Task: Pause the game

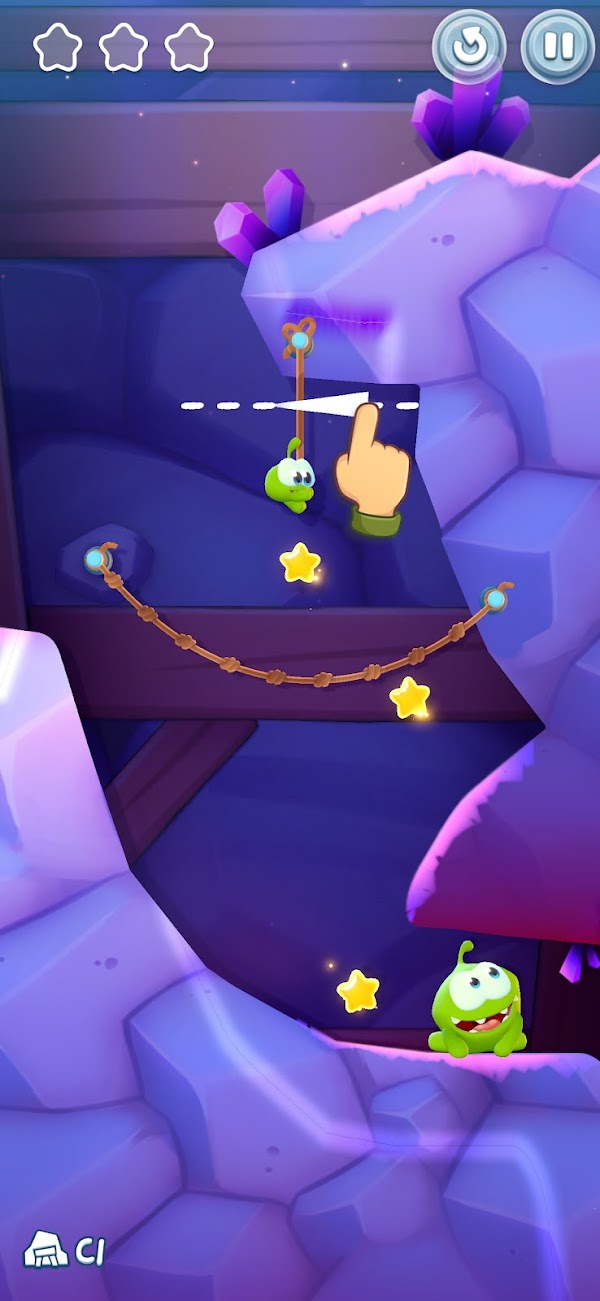Action: (557, 46)
